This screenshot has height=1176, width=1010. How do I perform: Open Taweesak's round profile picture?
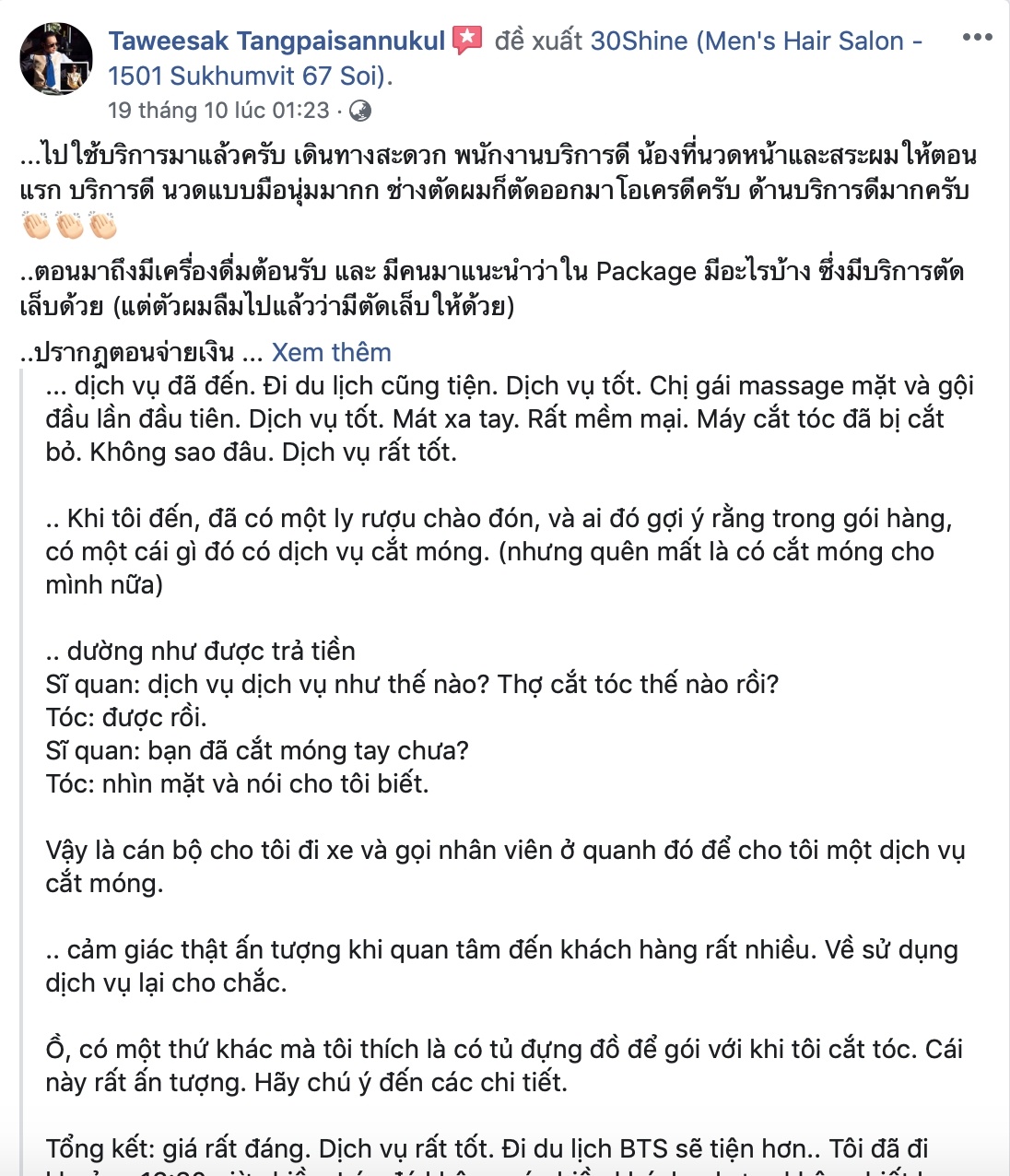(53, 57)
